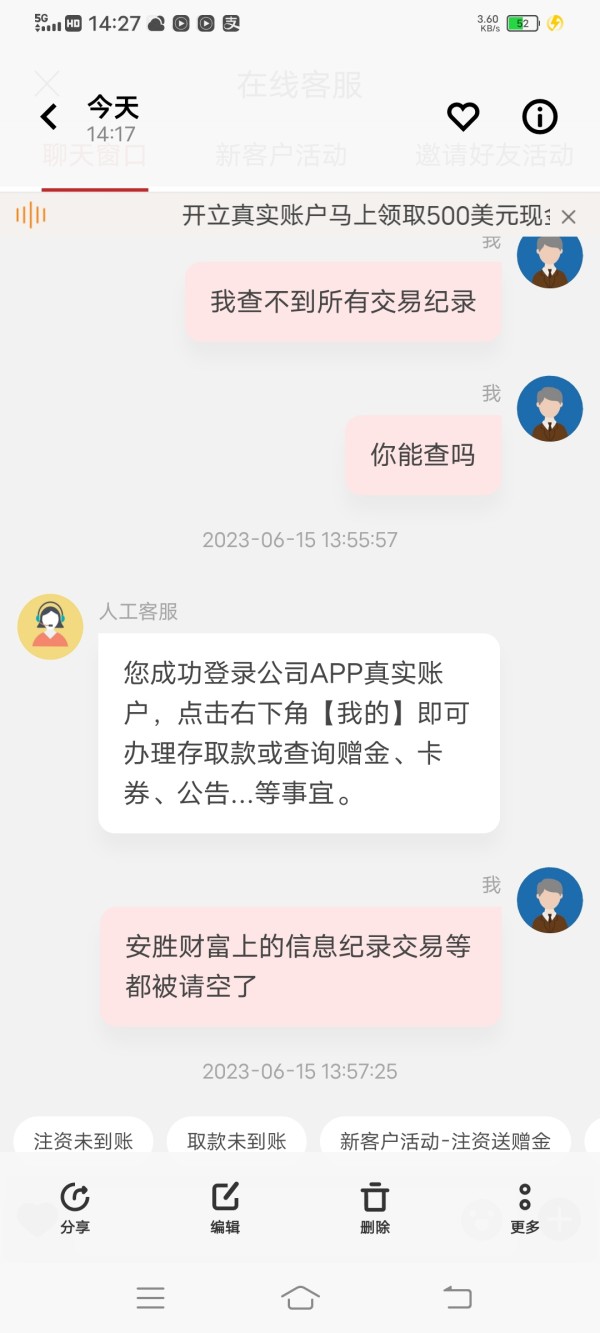Edit this screenshot
Image resolution: width=600 pixels, height=1333 pixels.
pos(225,1207)
